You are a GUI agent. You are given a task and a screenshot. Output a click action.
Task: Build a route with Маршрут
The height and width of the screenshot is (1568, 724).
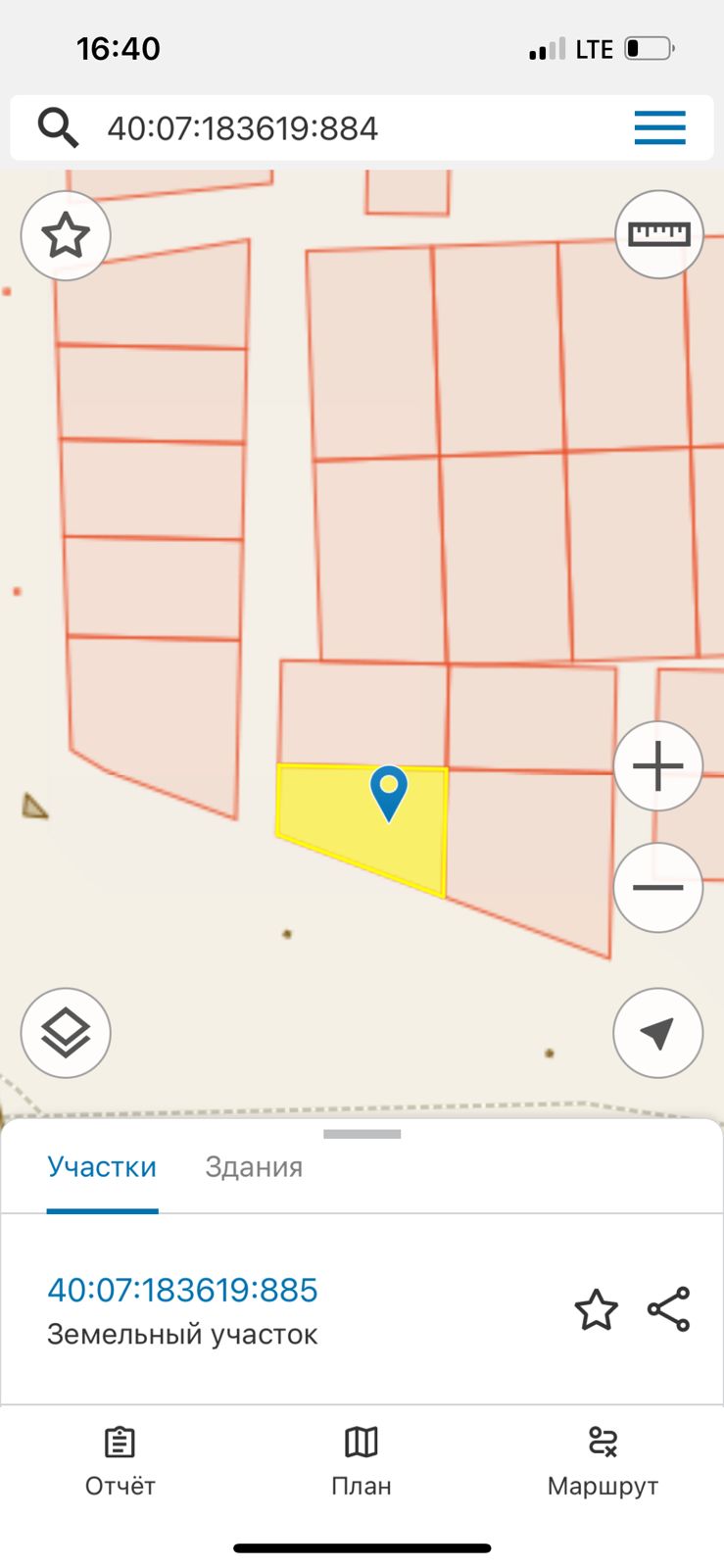(x=603, y=1461)
